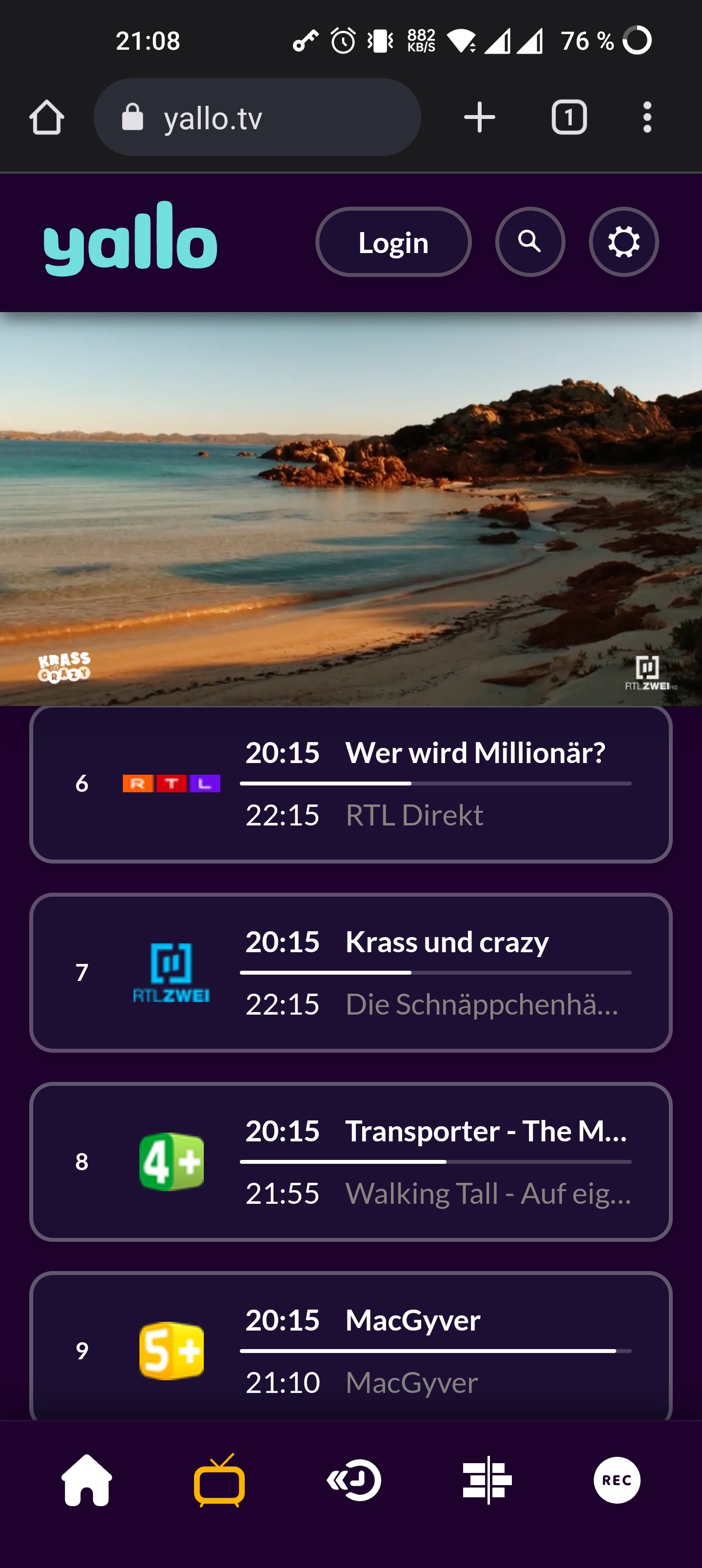
Task: Select the RTLZWEI channel showing Krass und crazy
Action: (351, 972)
